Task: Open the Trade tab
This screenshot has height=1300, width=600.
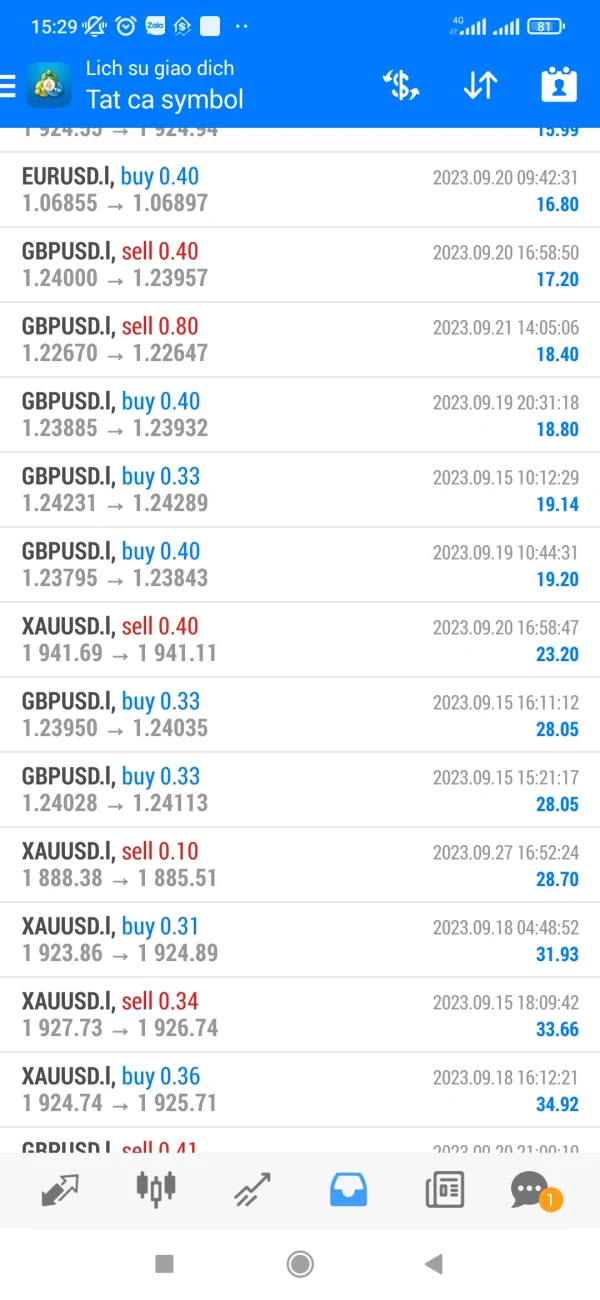Action: [252, 1189]
